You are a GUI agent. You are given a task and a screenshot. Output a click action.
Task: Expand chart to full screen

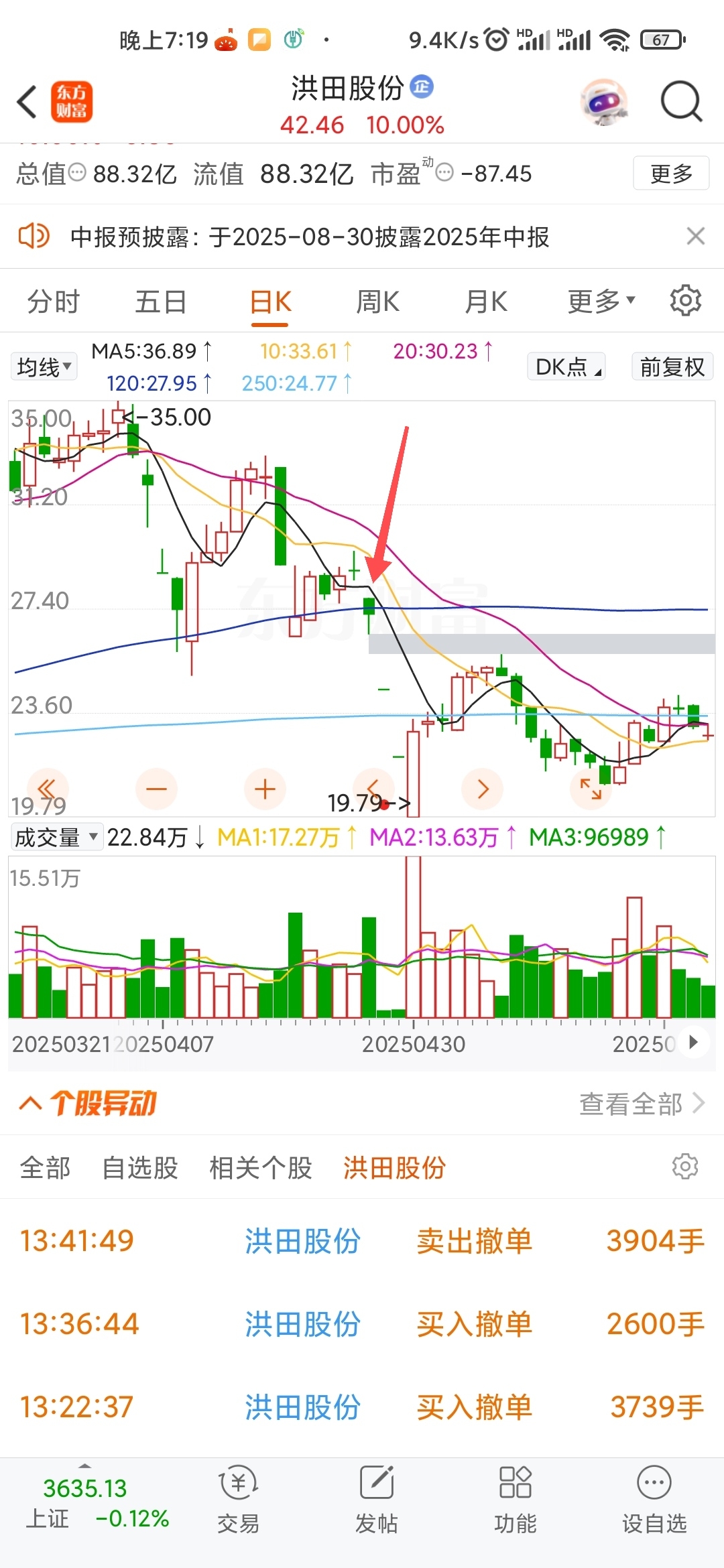pos(591,789)
